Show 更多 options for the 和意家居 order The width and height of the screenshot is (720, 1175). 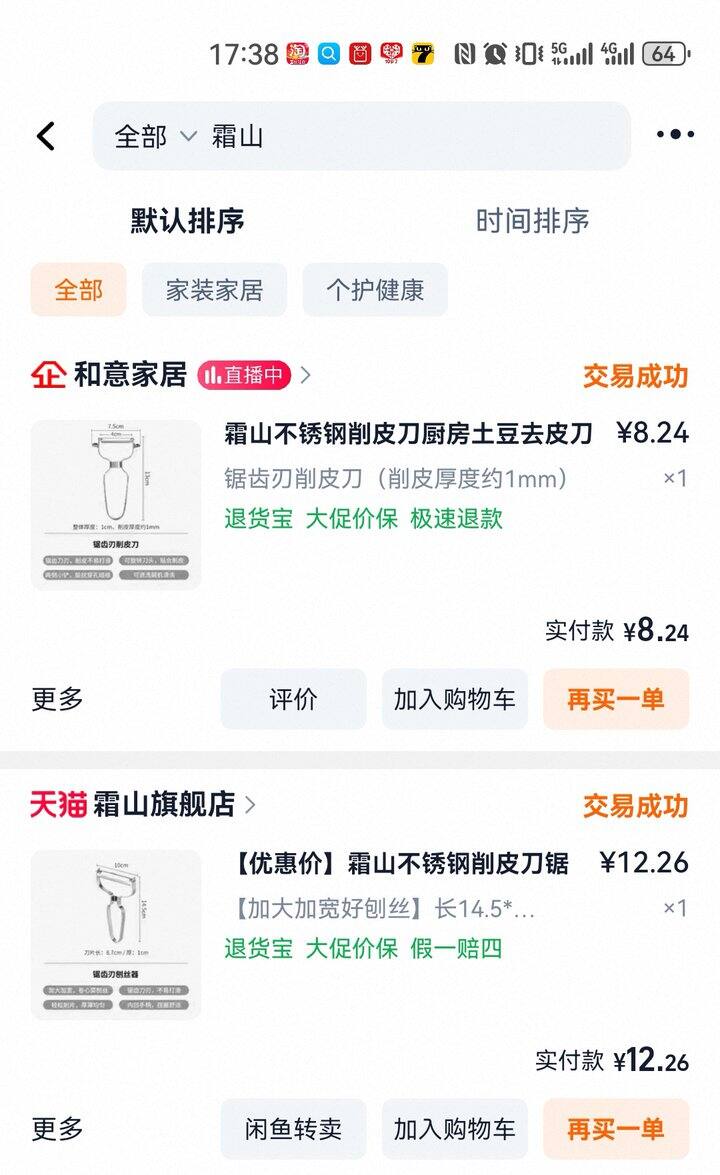(57, 699)
